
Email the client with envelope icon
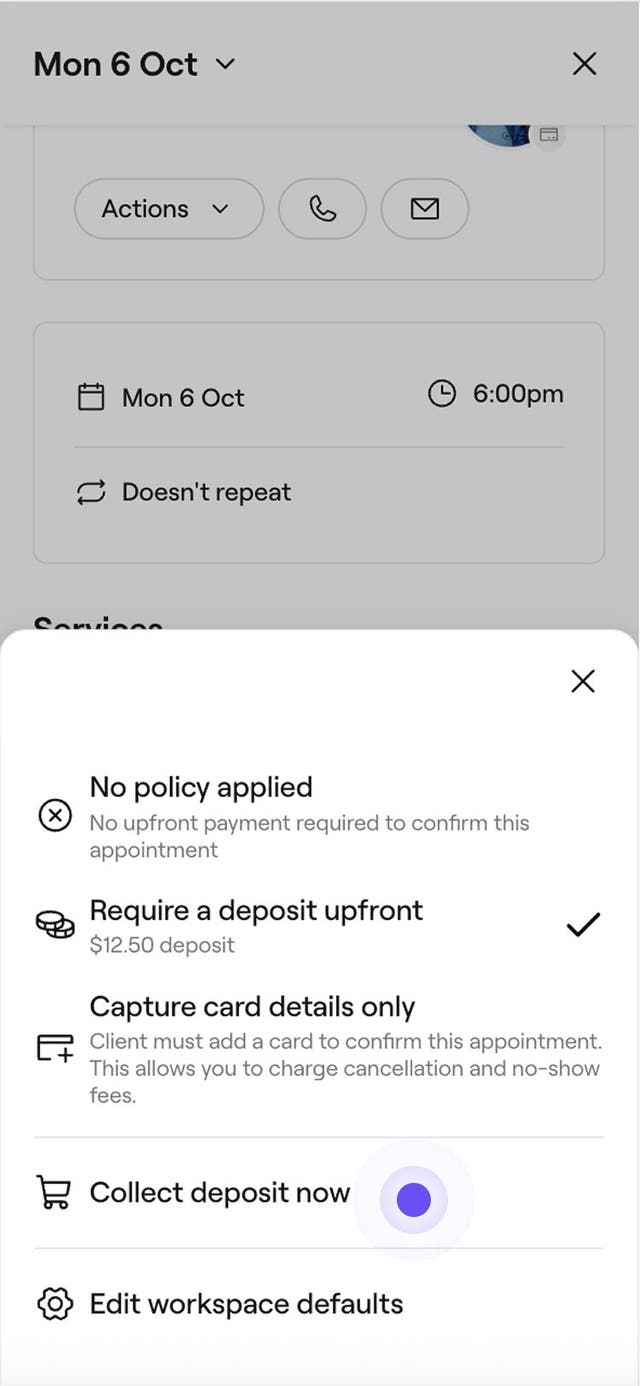(425, 209)
